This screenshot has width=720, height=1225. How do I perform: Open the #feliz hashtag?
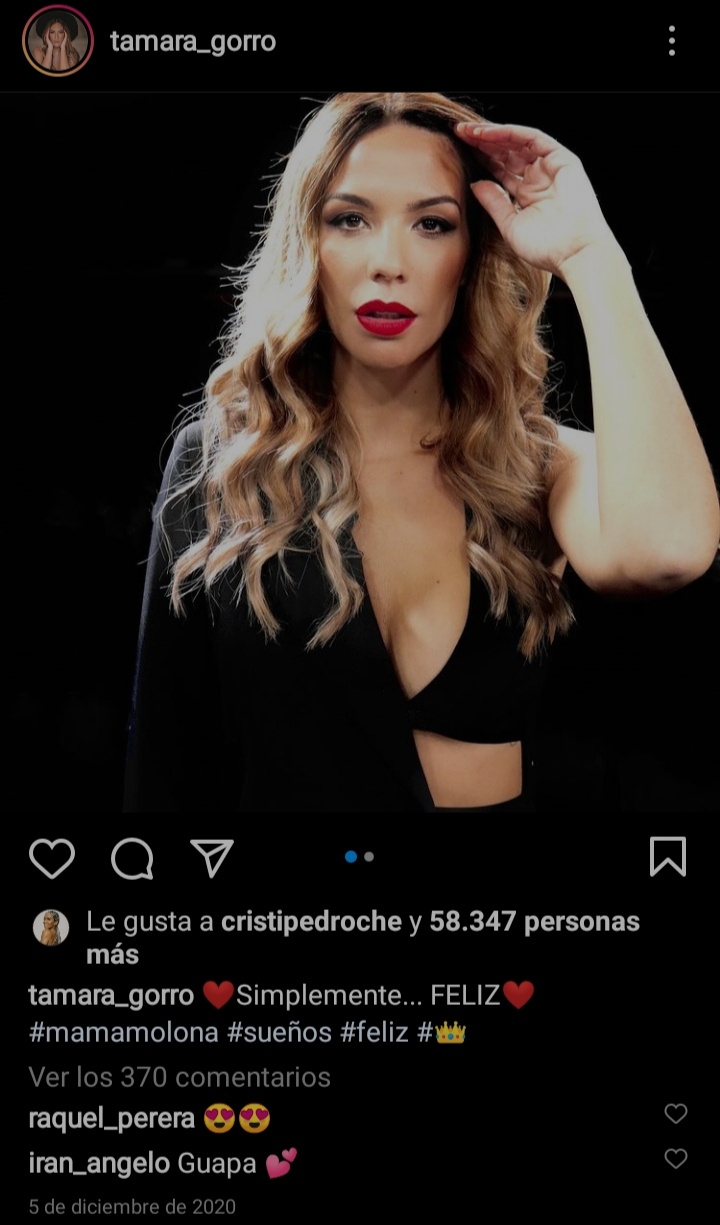pyautogui.click(x=375, y=1032)
